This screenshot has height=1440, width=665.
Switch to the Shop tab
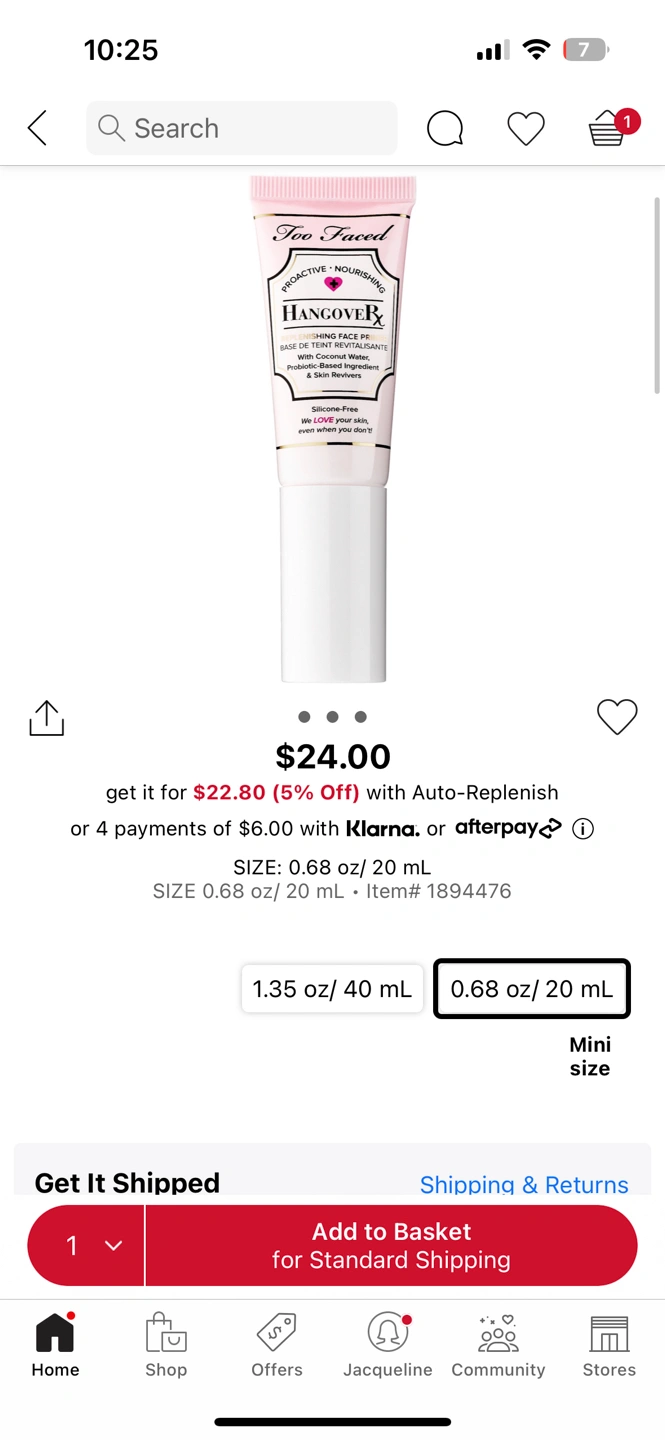click(166, 1345)
